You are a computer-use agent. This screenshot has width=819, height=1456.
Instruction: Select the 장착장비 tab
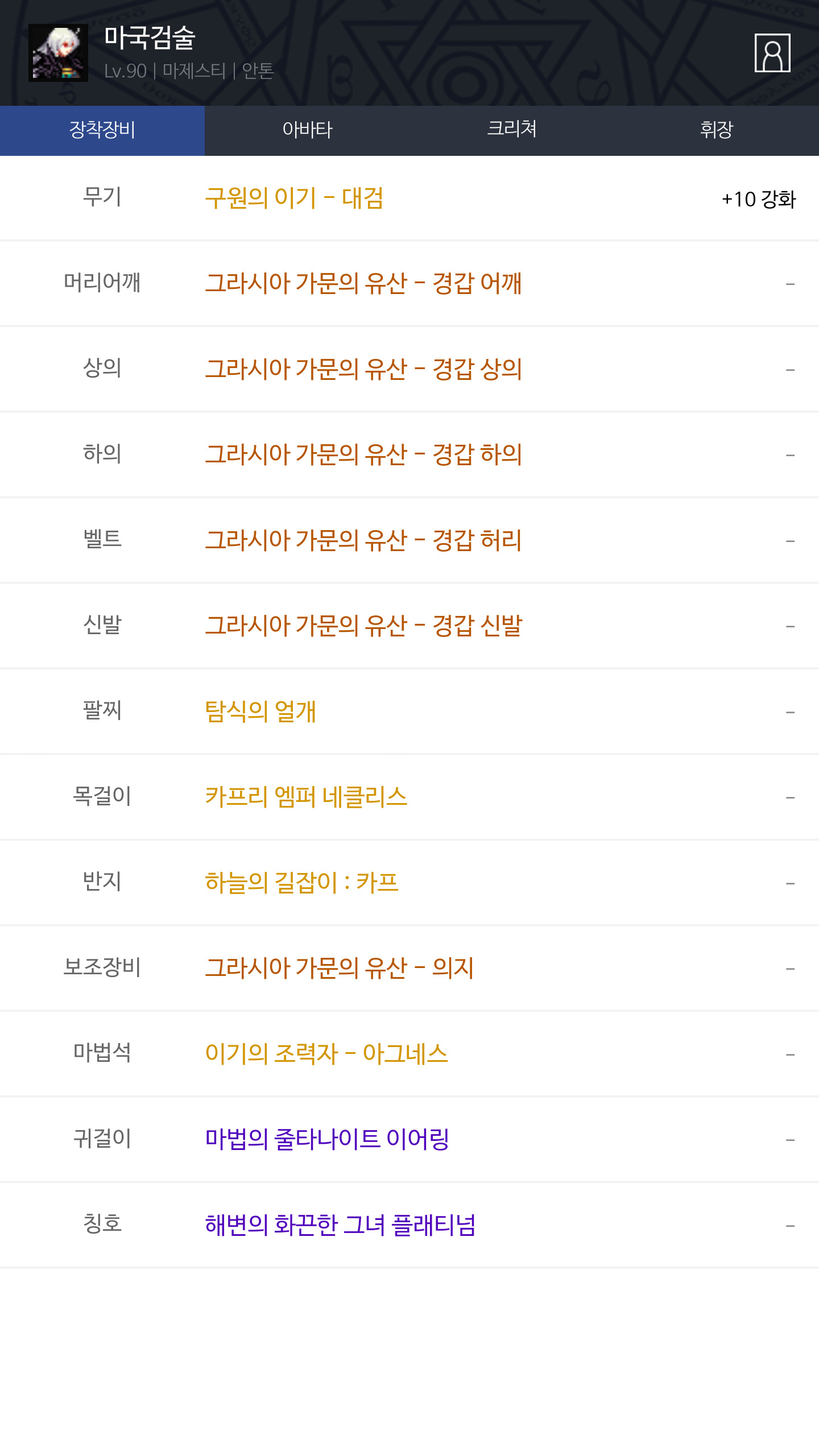tap(102, 130)
